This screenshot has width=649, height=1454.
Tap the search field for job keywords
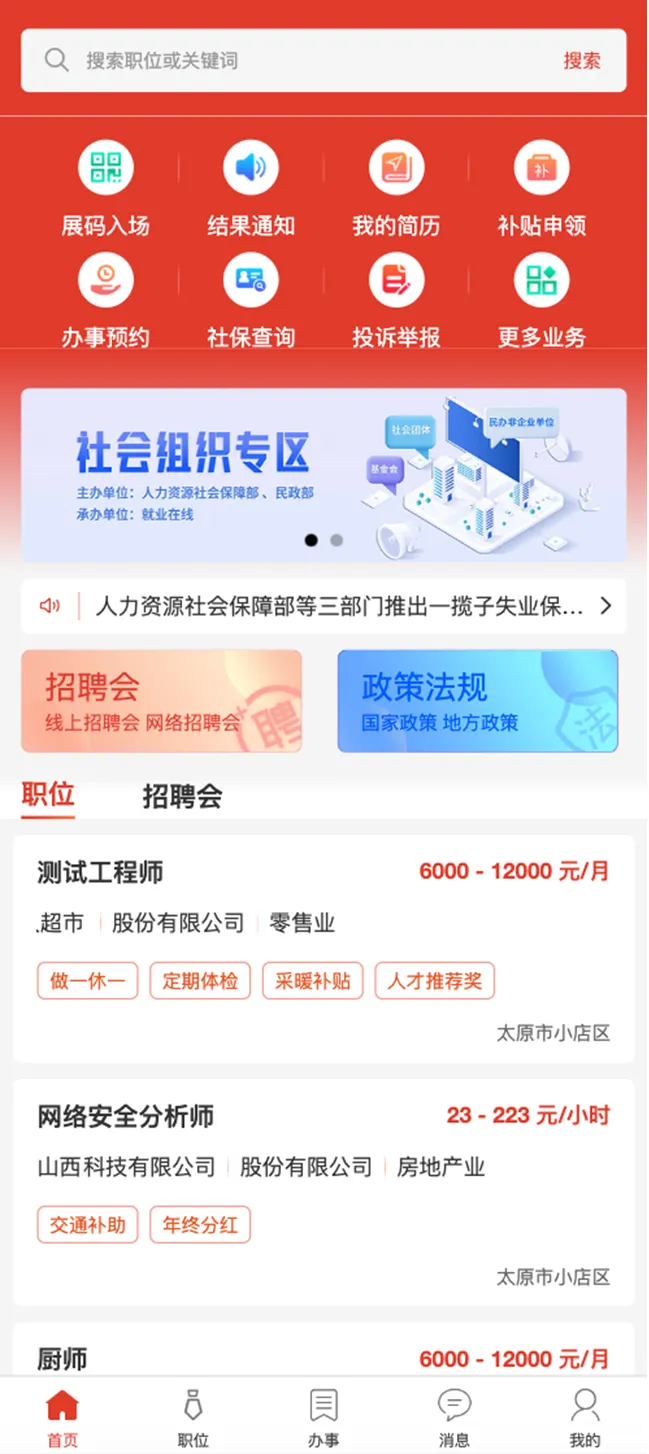pyautogui.click(x=300, y=61)
